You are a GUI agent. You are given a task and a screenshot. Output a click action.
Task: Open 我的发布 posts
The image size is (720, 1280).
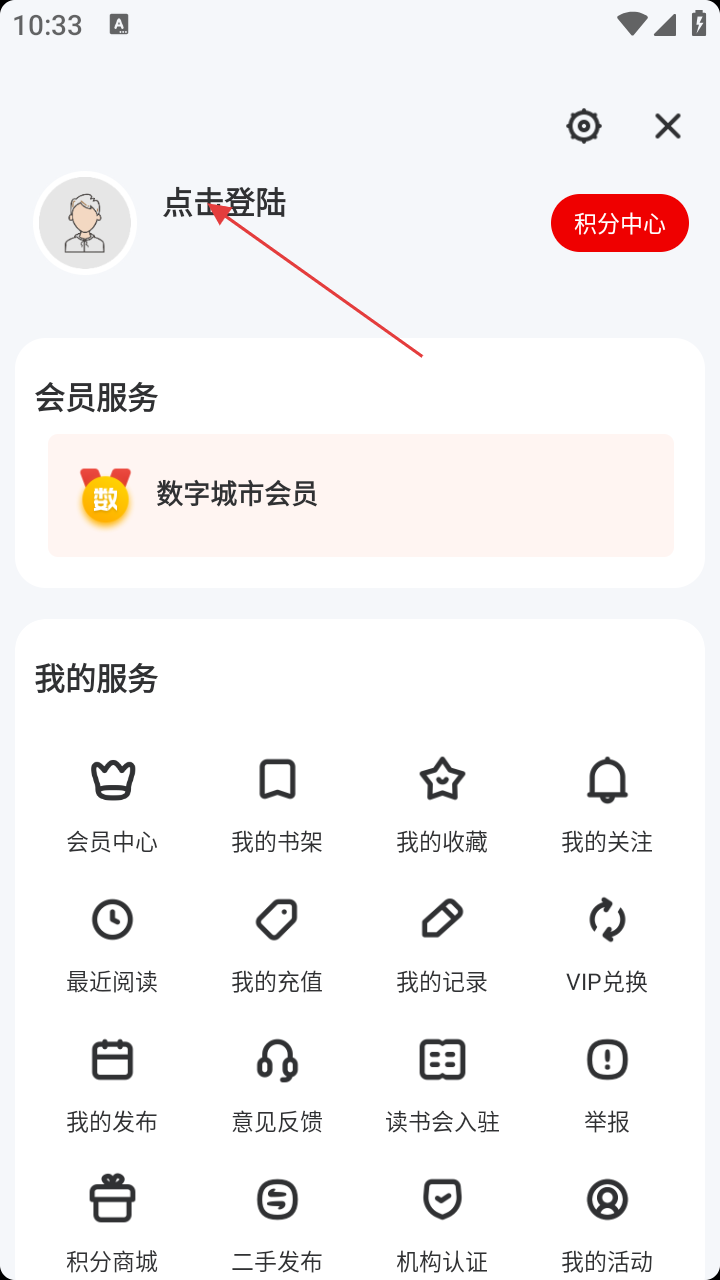[112, 1083]
